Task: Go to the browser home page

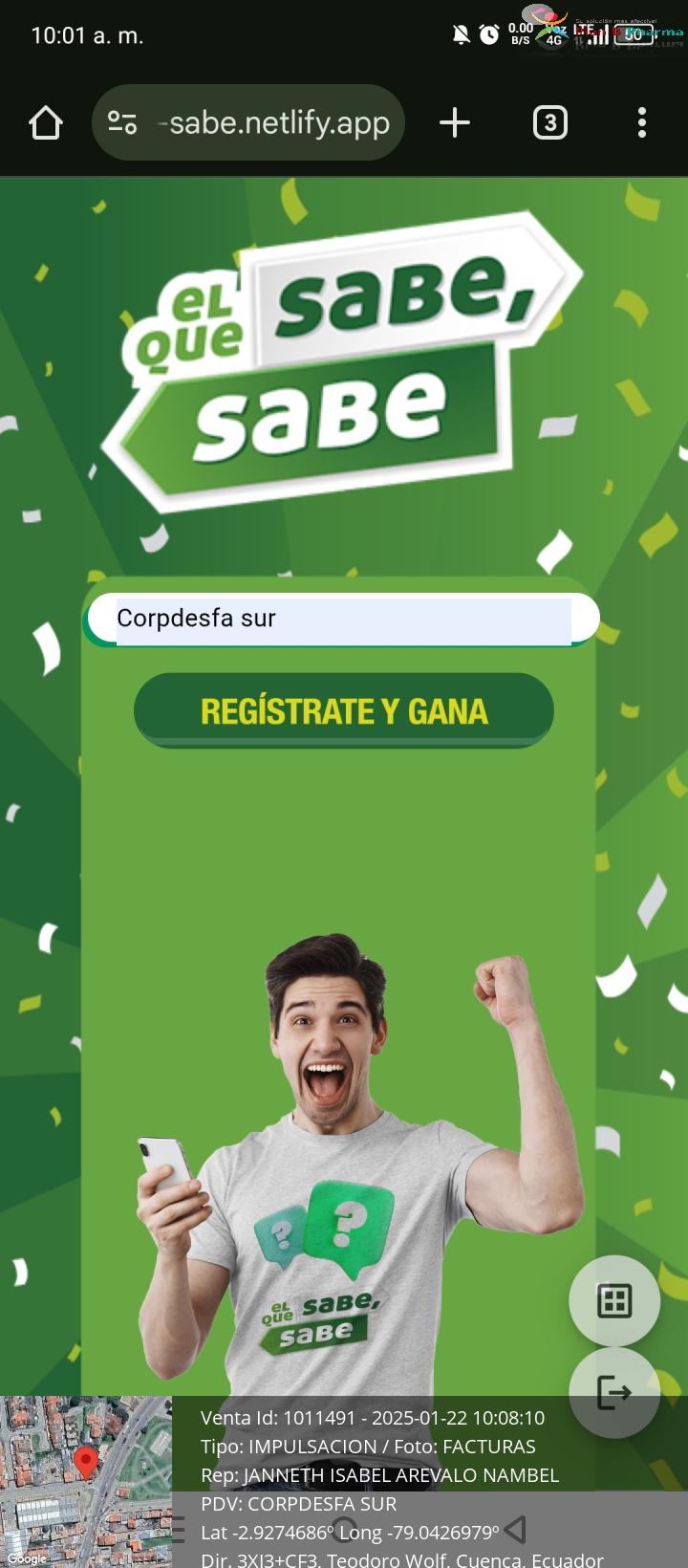Action: point(46,122)
